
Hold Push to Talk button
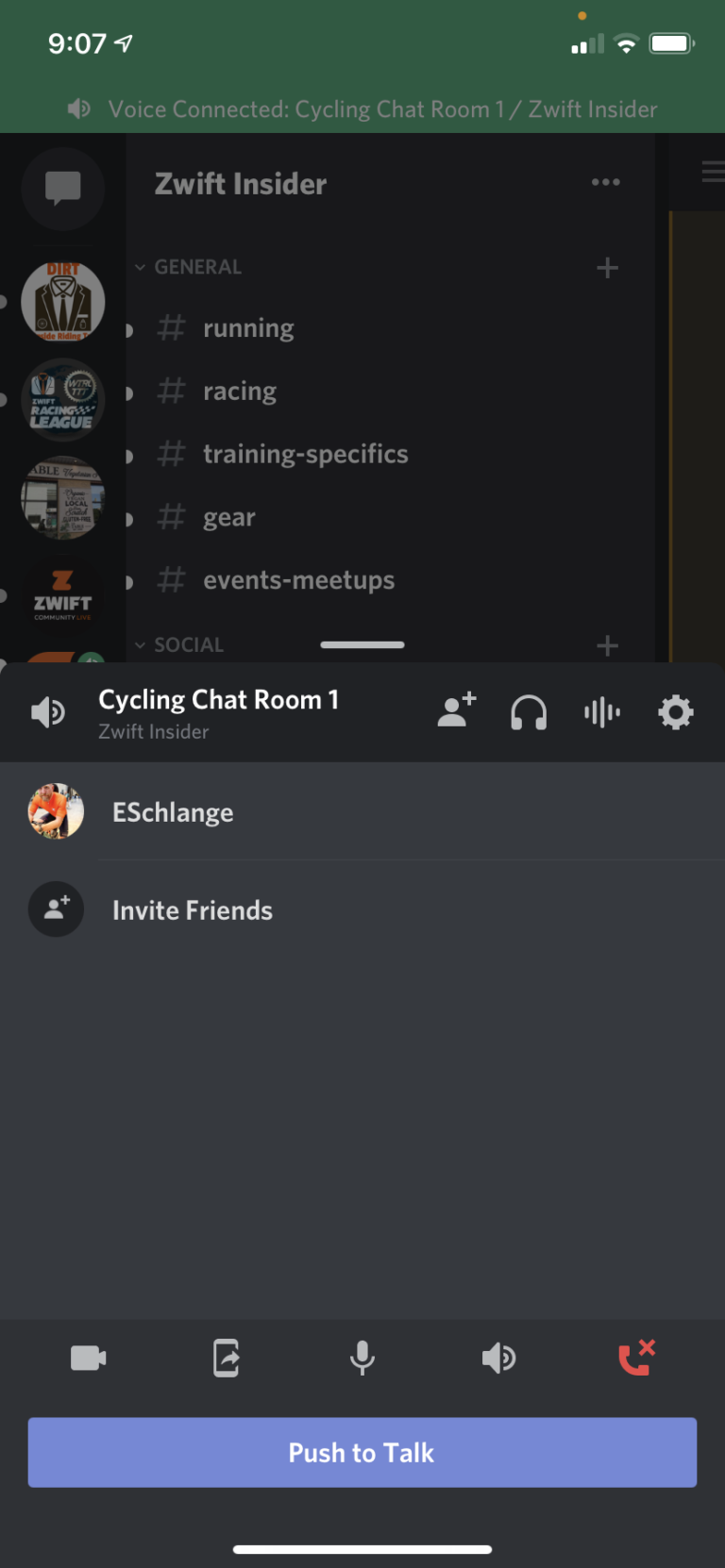362,1453
